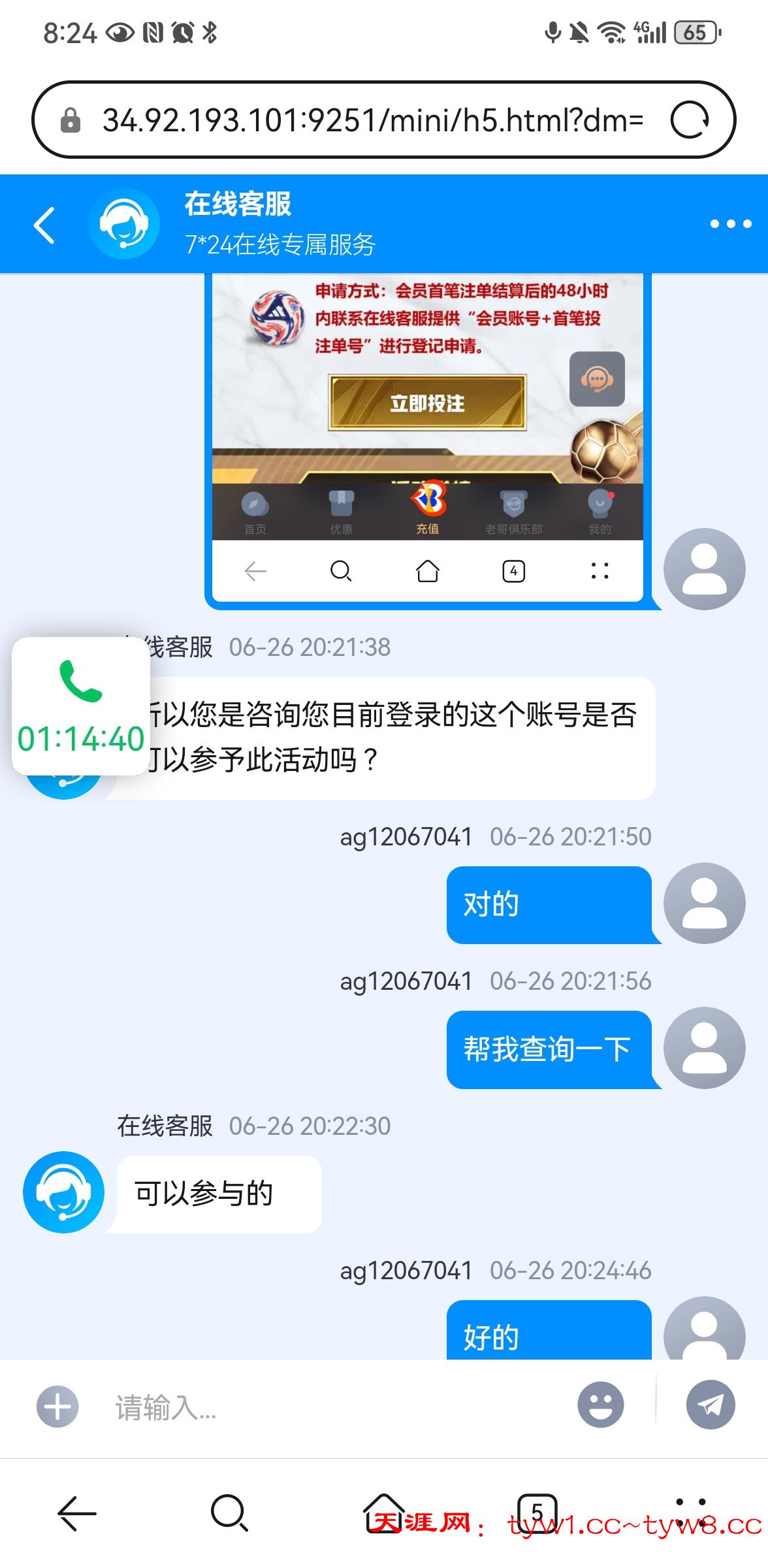The height and width of the screenshot is (1568, 768).
Task: Tap the browser address bar URL
Action: [x=372, y=120]
